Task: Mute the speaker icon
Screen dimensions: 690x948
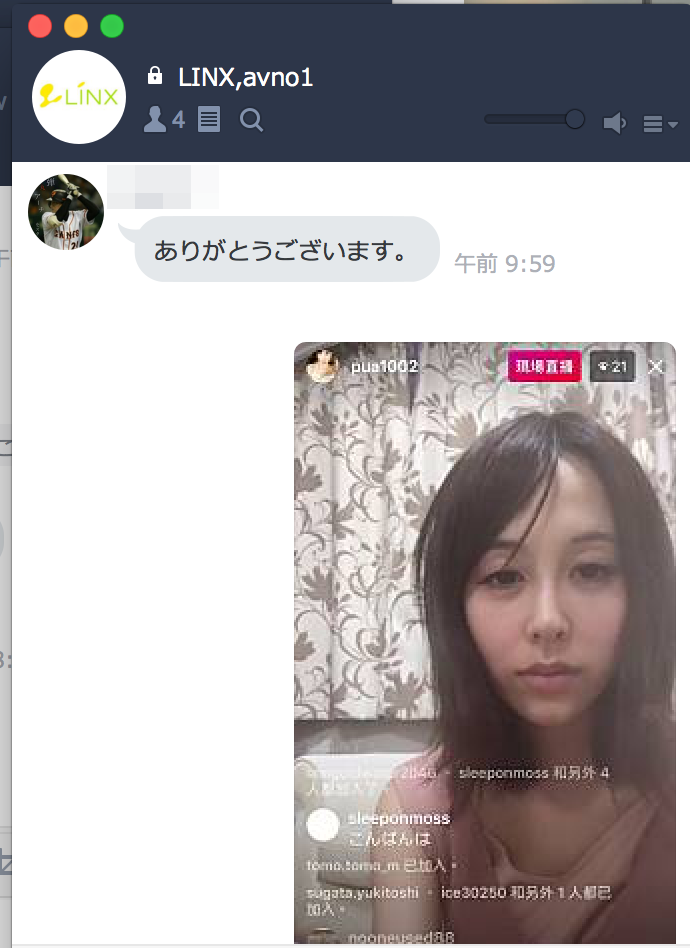Action: tap(614, 123)
